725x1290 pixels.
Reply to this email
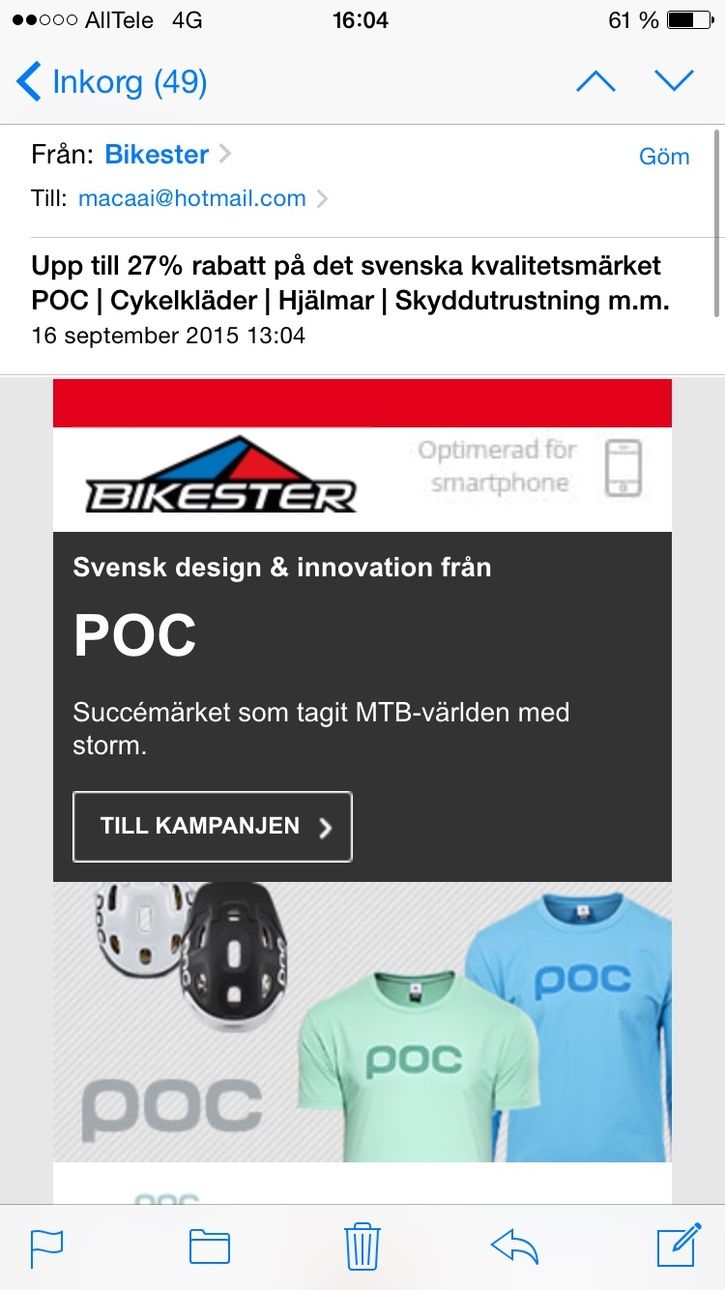(x=515, y=1247)
